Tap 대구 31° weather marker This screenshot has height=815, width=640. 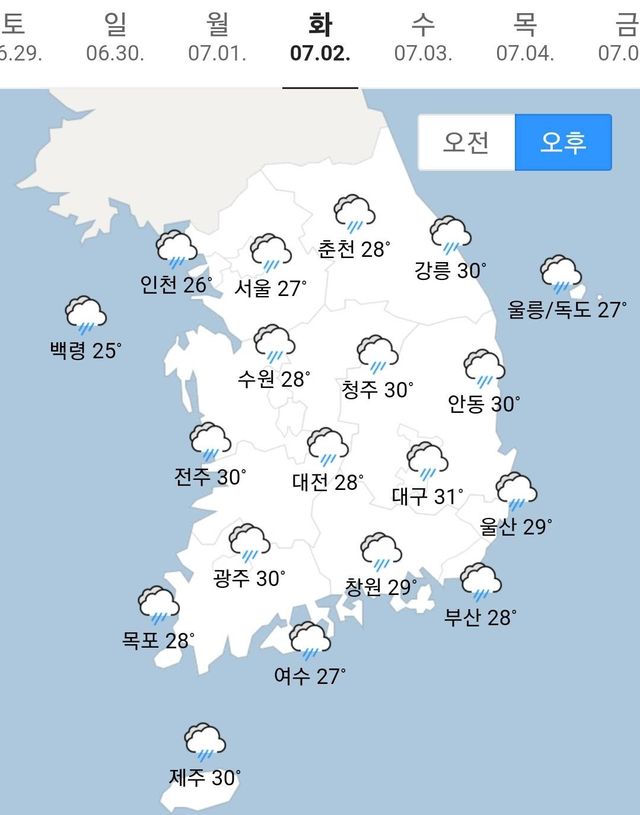coord(427,476)
